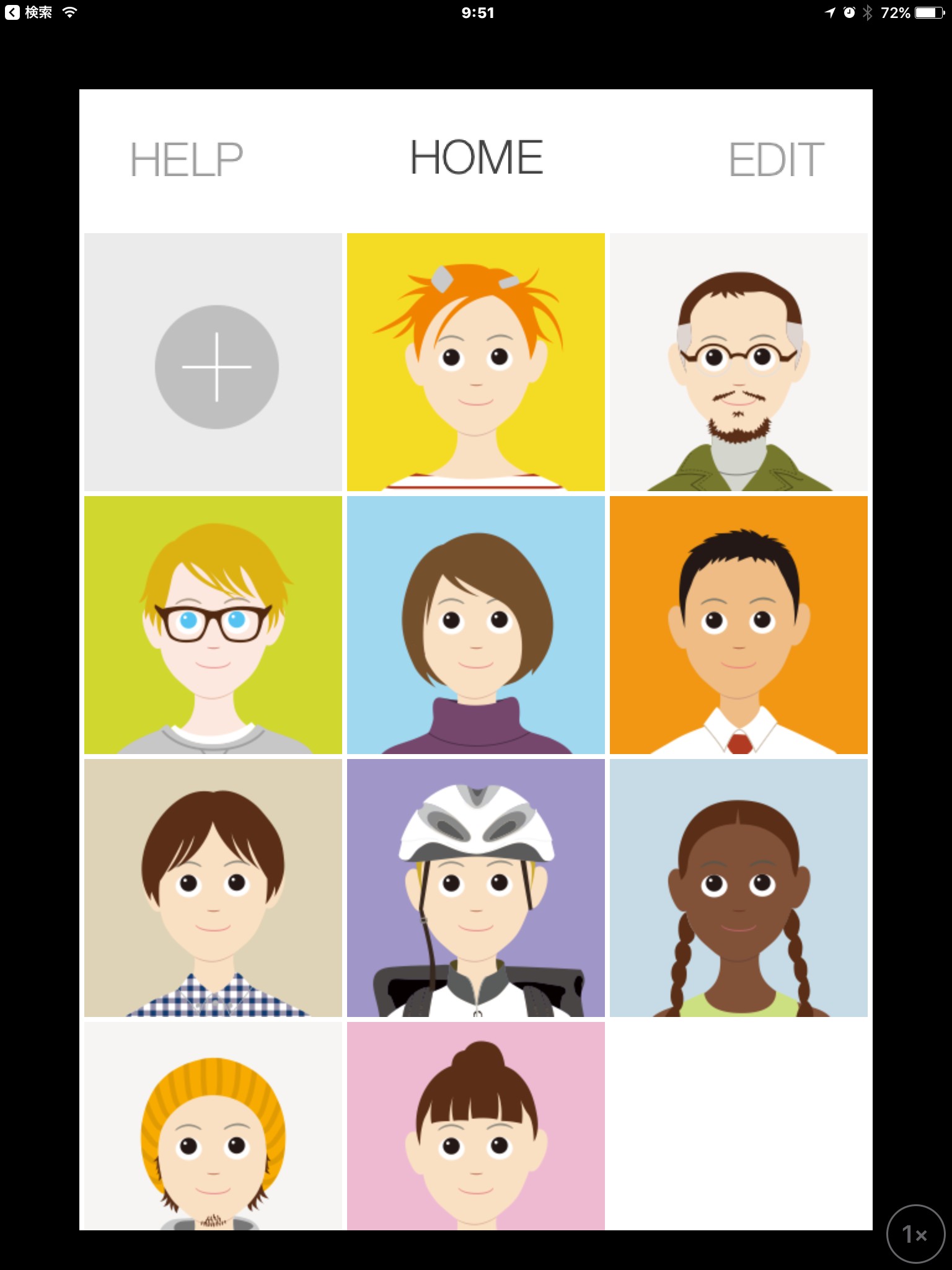Viewport: 952px width, 1270px height.
Task: Choose the avatar with braided pigtails
Action: pyautogui.click(x=738, y=888)
